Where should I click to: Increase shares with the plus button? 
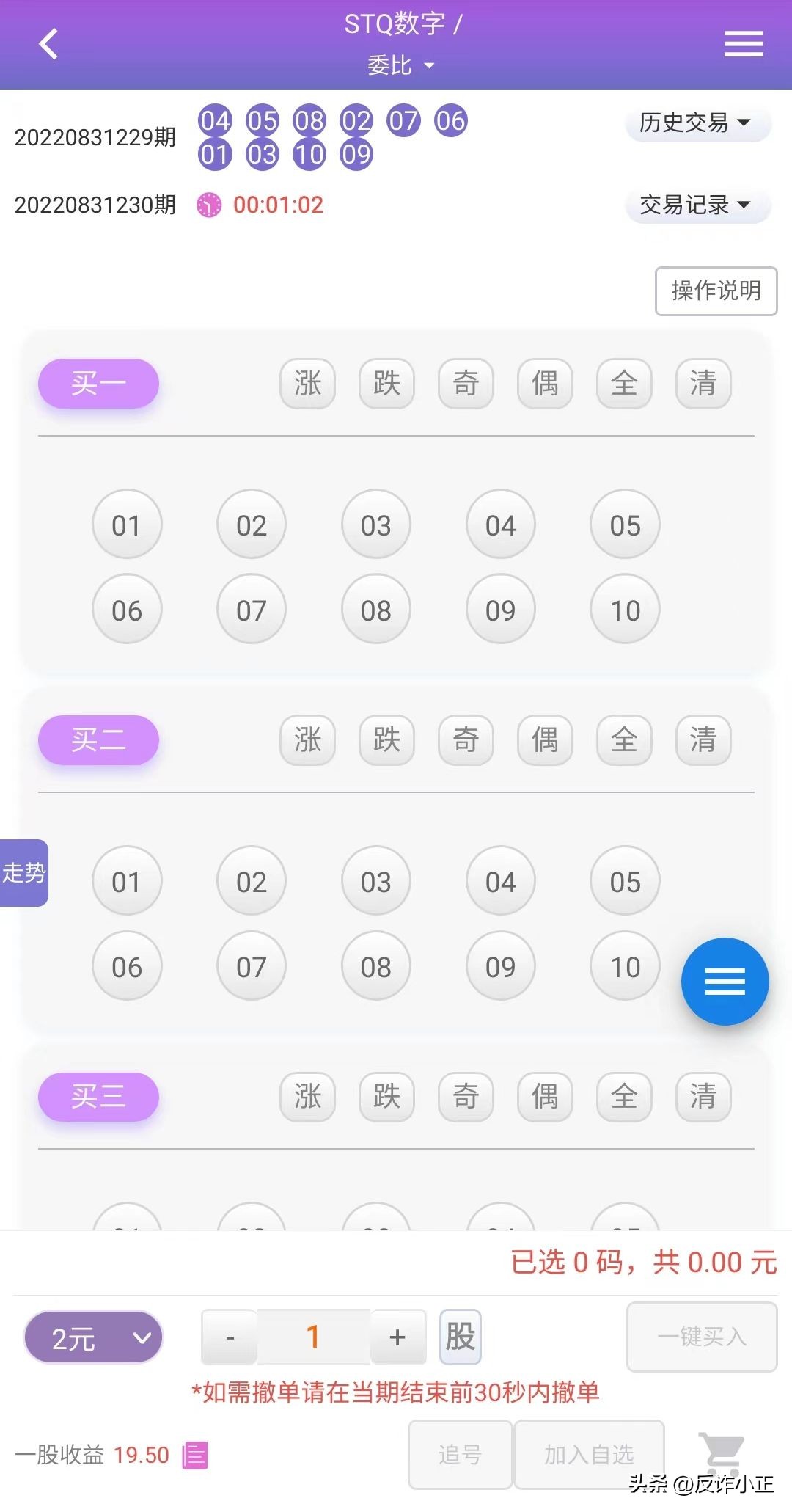[397, 1337]
